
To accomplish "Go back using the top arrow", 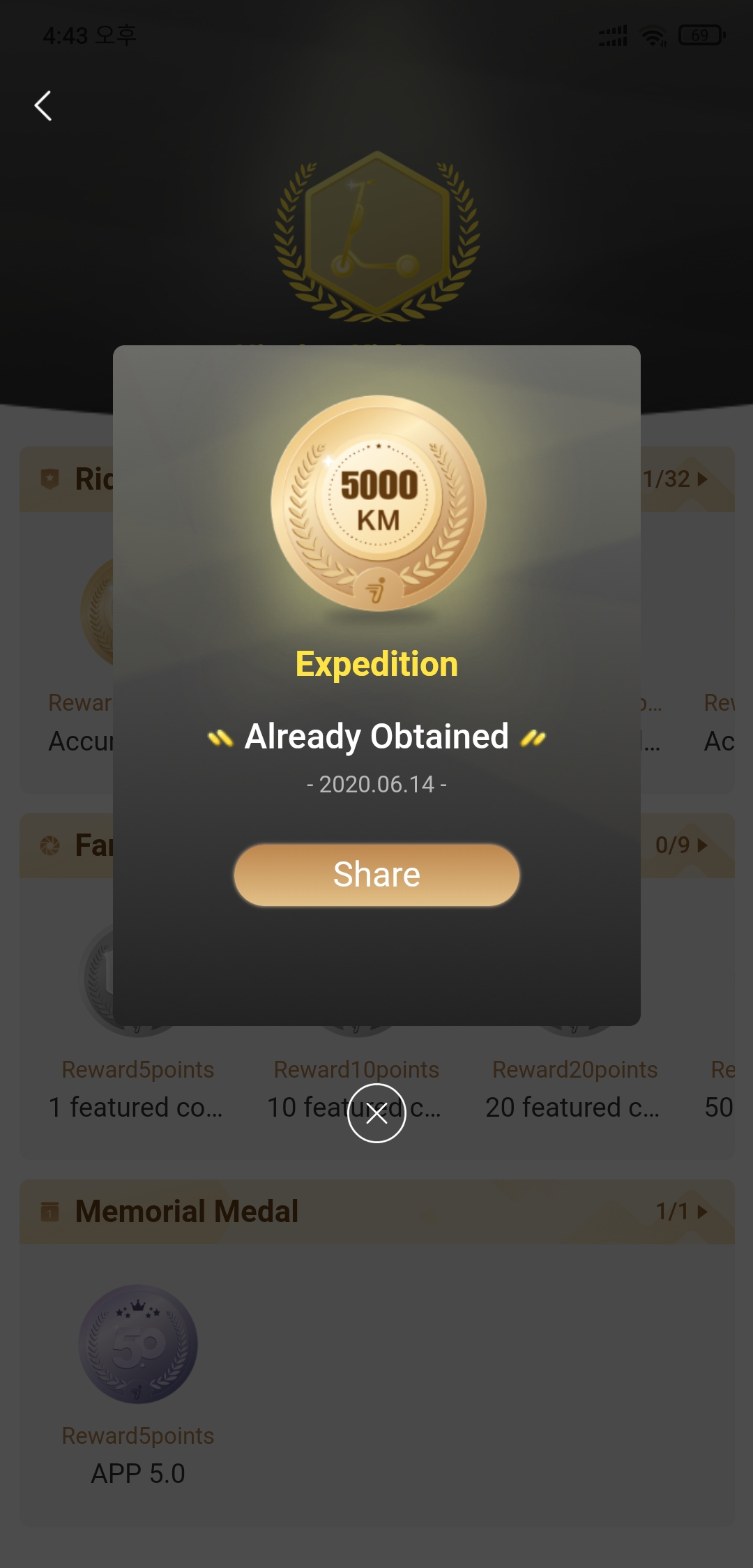I will tap(43, 106).
